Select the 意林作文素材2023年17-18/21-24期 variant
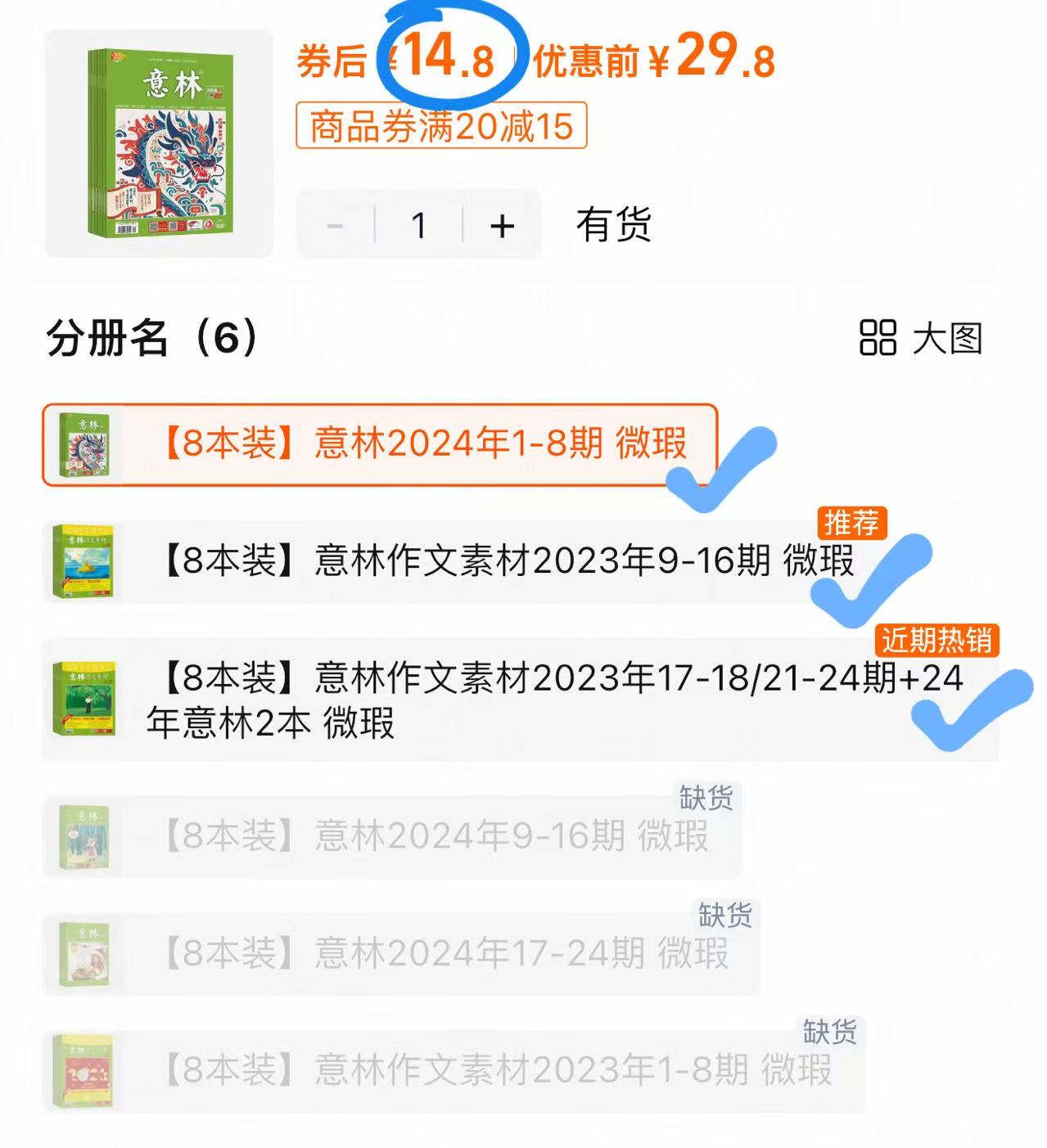 [458, 700]
